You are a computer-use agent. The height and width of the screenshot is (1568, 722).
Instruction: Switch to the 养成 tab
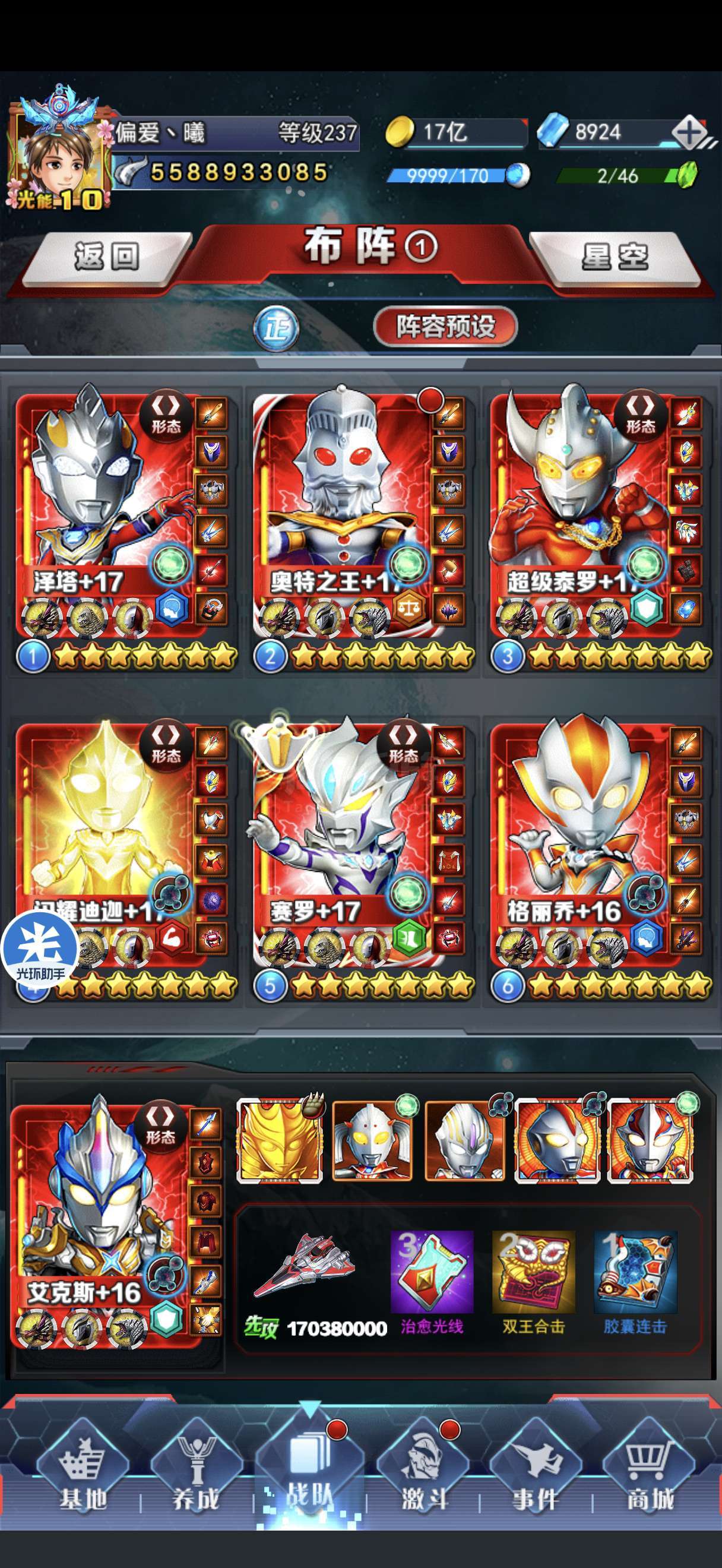pyautogui.click(x=196, y=1473)
